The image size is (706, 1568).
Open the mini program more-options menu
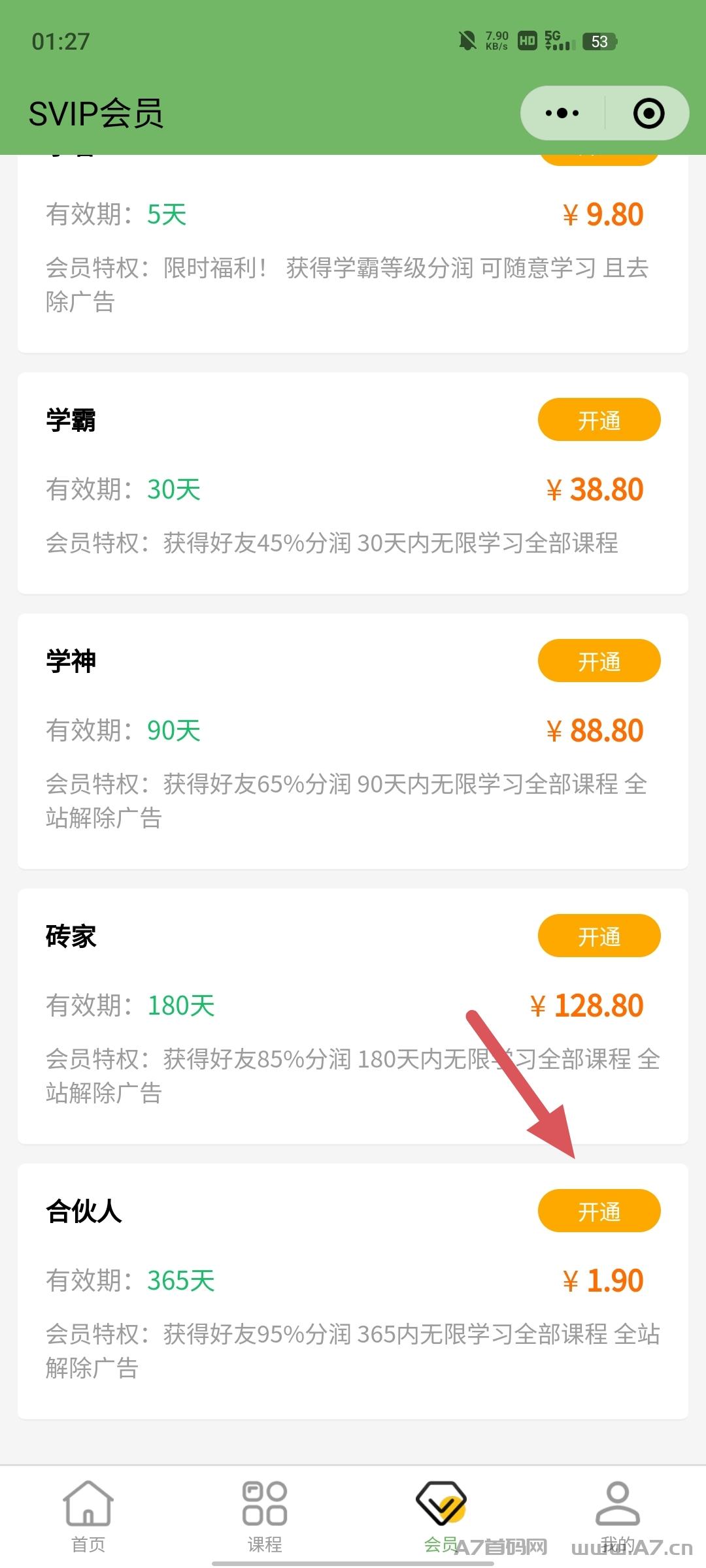[562, 113]
